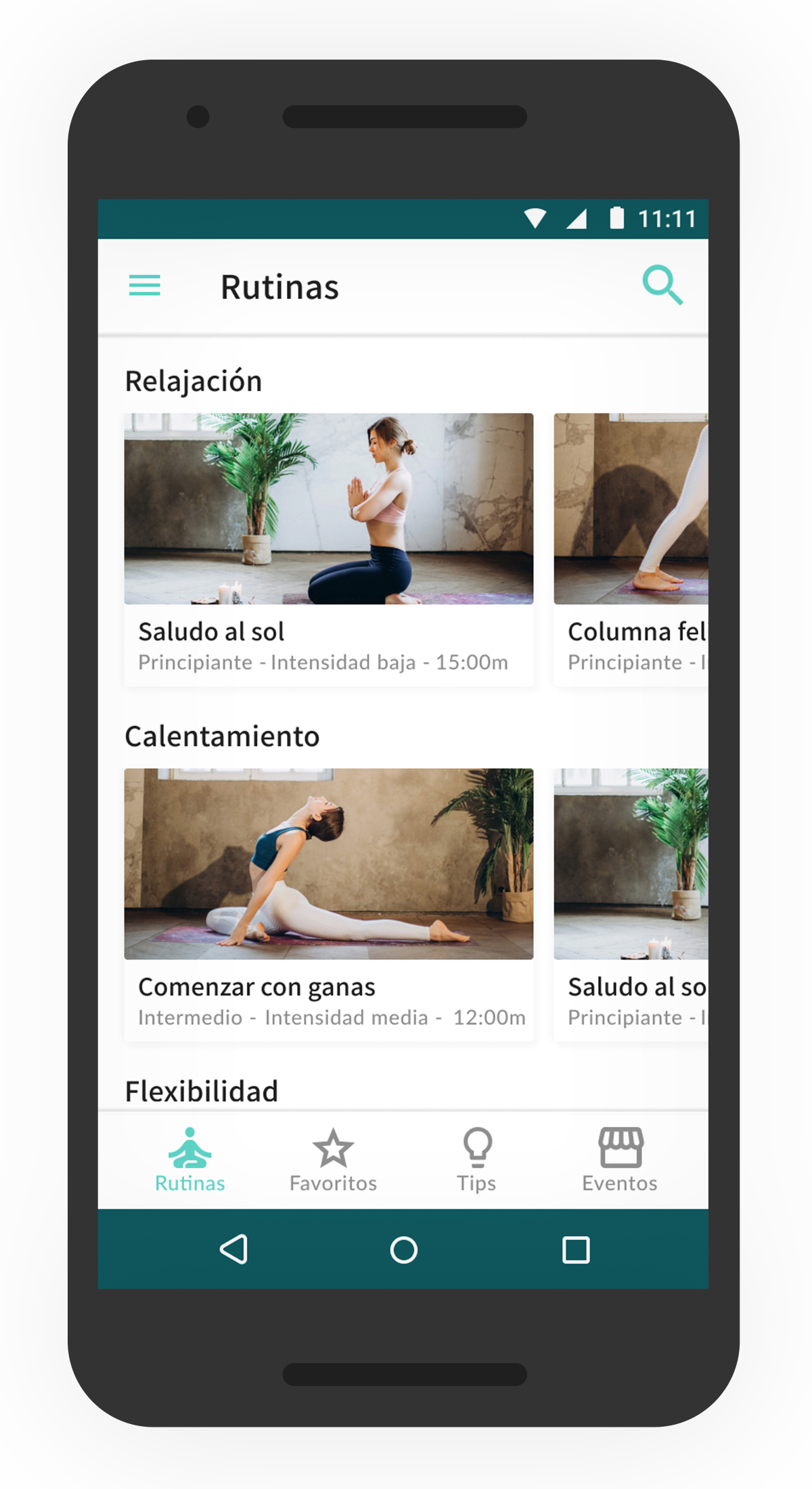Switch to the Favoritos tab

tap(333, 1159)
